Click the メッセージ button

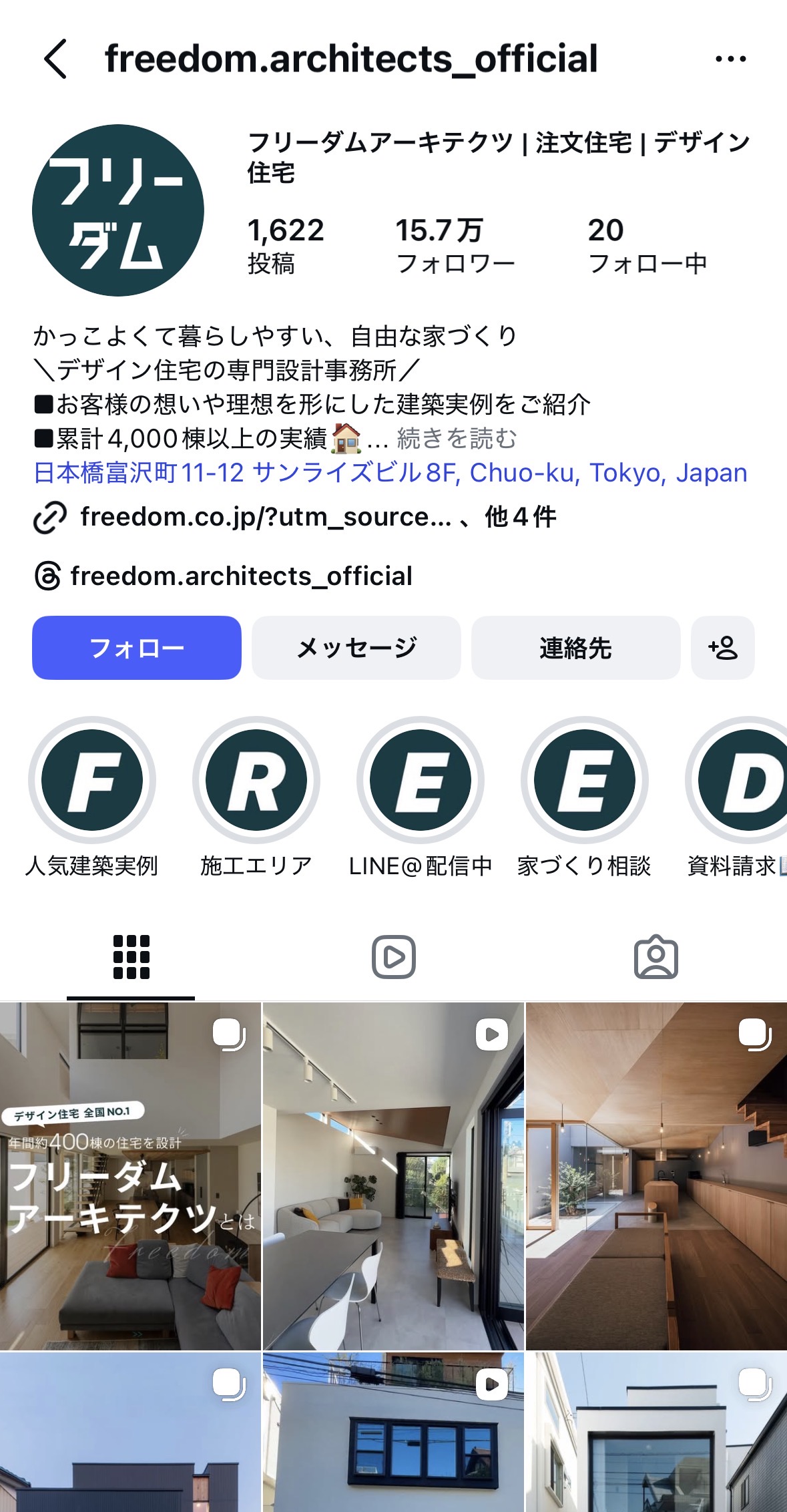point(356,648)
